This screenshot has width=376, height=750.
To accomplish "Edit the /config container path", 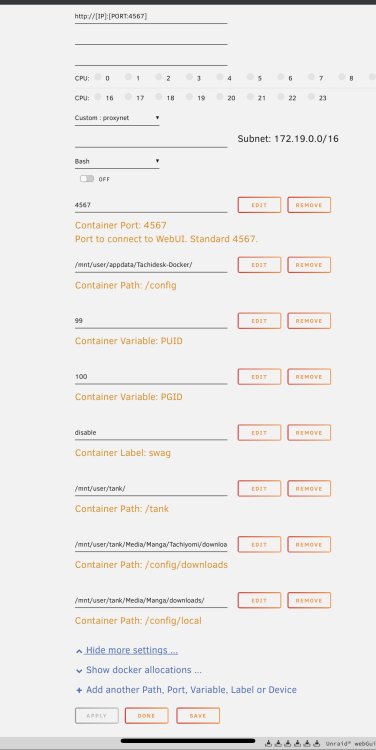I will point(259,265).
